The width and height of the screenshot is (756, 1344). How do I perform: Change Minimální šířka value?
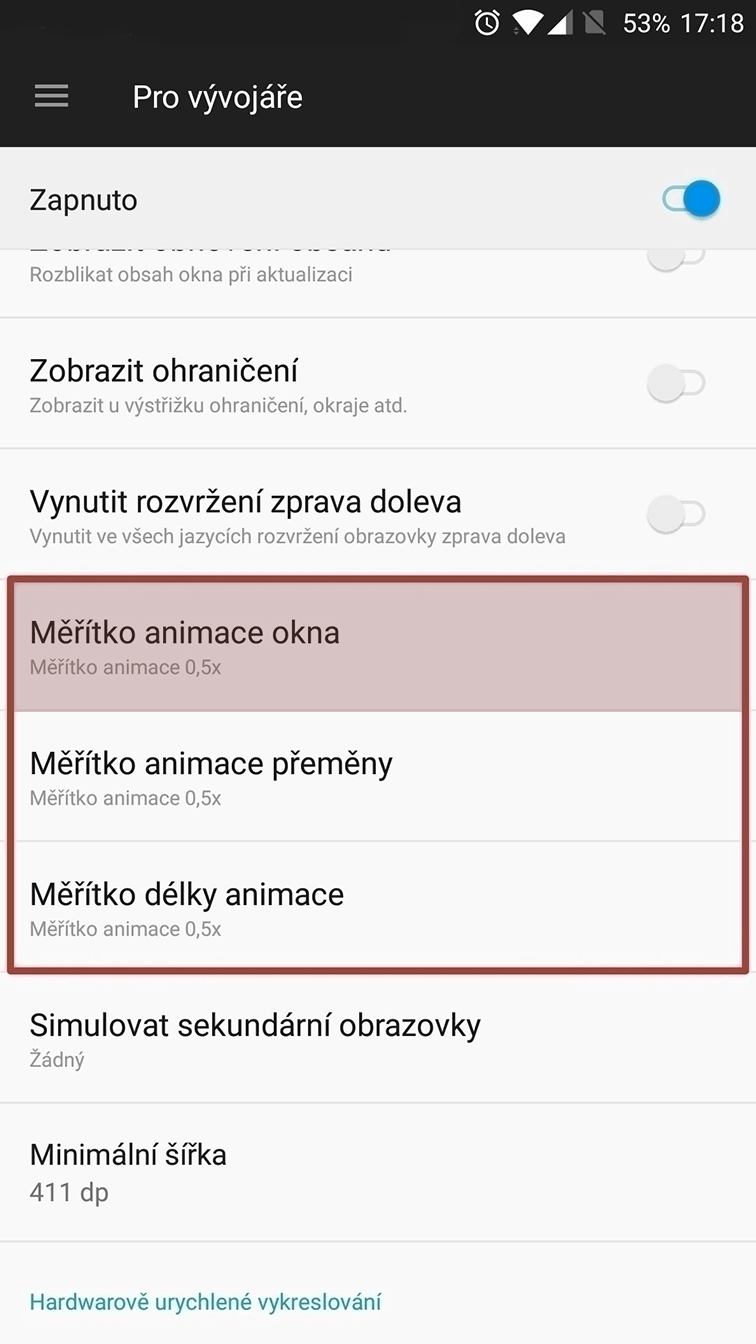point(376,1171)
